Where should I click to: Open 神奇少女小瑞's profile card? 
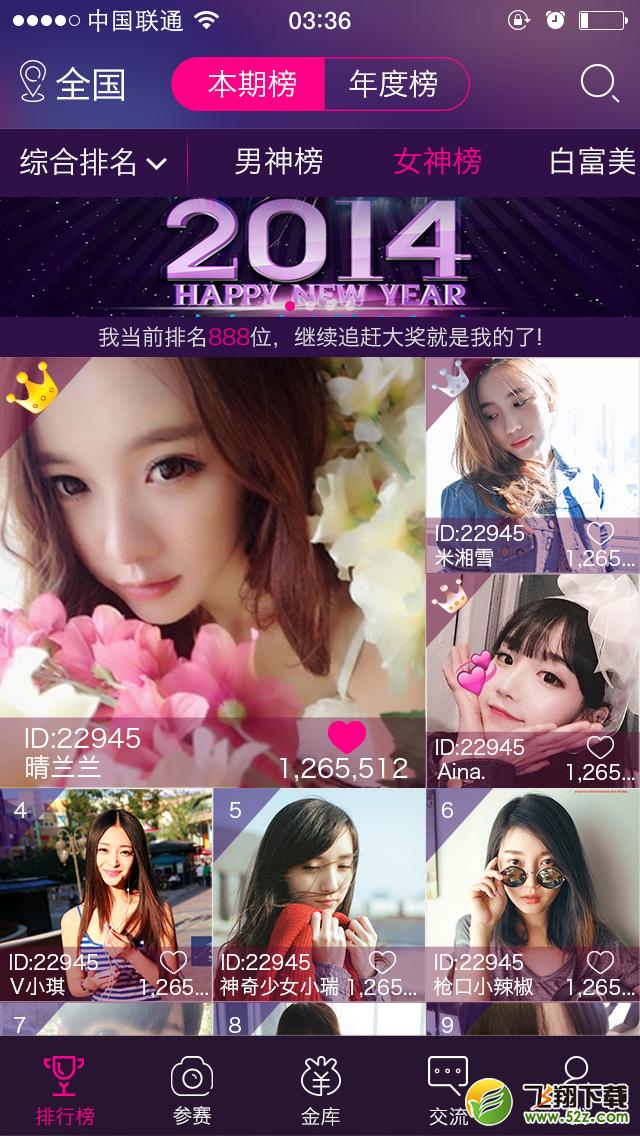click(319, 895)
